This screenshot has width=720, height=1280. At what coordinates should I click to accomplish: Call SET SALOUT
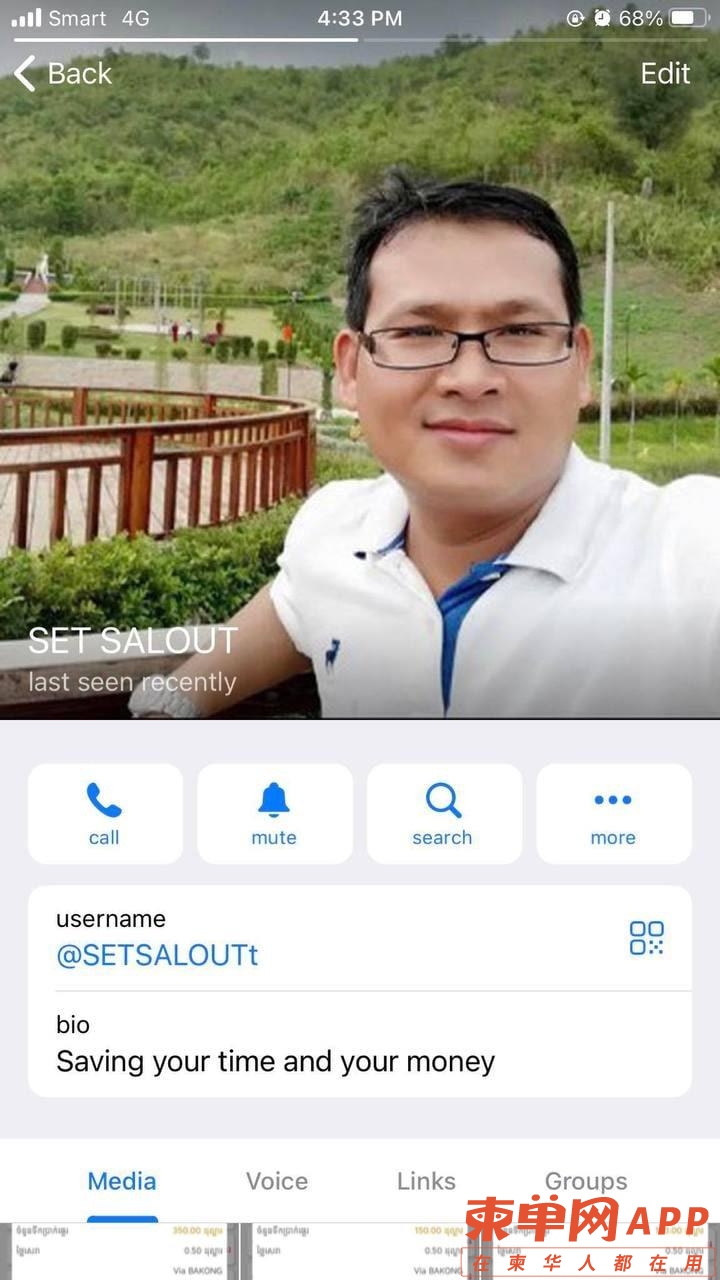click(x=105, y=814)
